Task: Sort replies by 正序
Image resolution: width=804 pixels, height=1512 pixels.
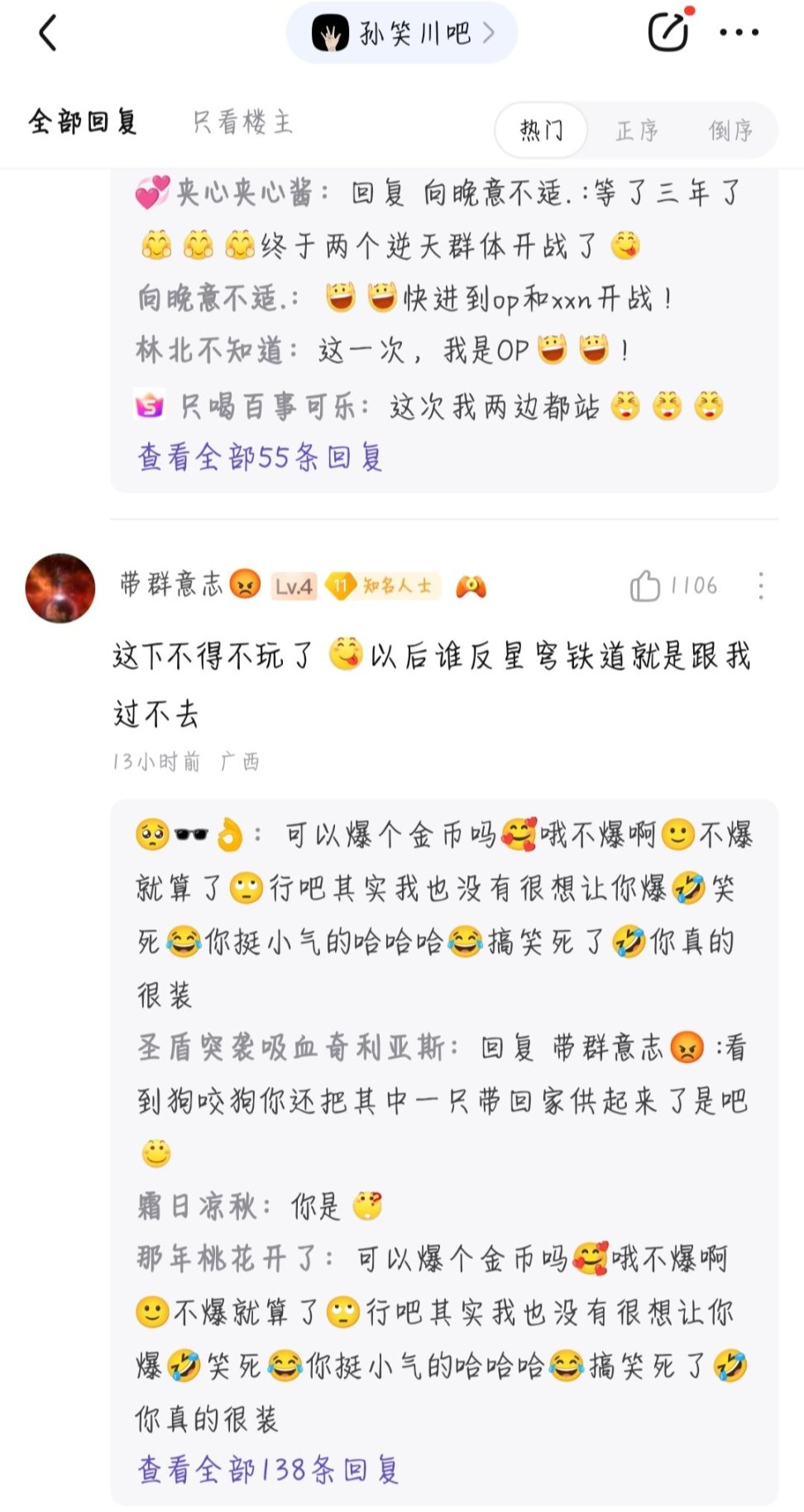Action: 637,130
